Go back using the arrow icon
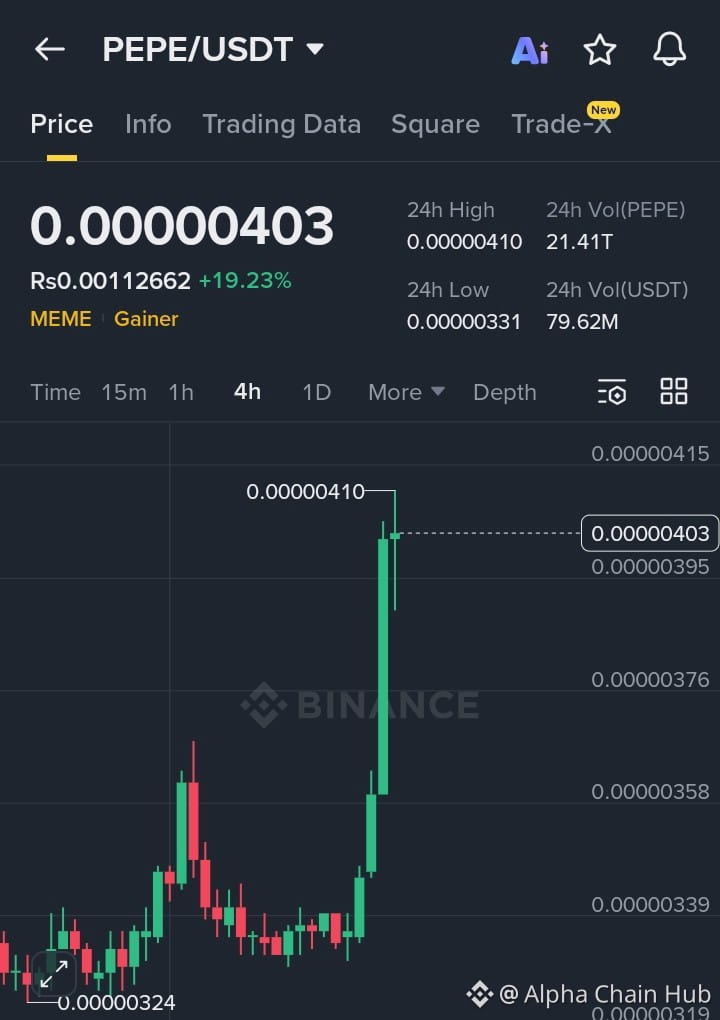 coord(49,49)
